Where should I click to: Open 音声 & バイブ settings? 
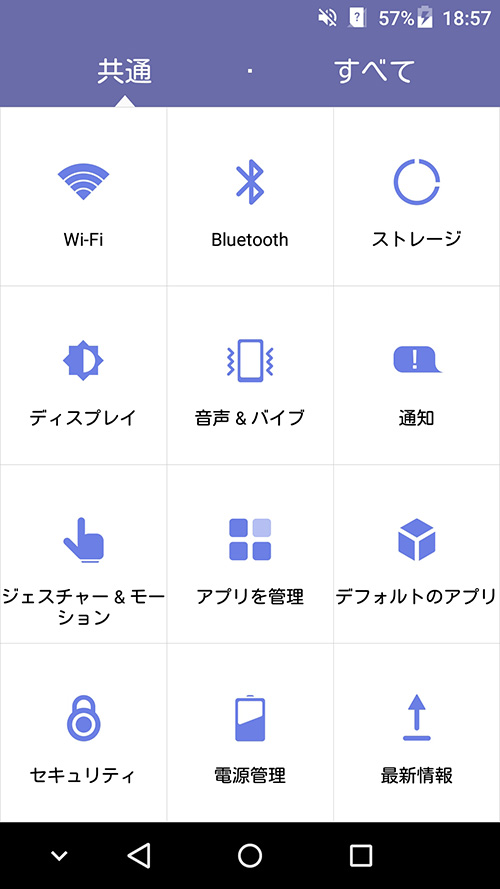click(x=250, y=375)
